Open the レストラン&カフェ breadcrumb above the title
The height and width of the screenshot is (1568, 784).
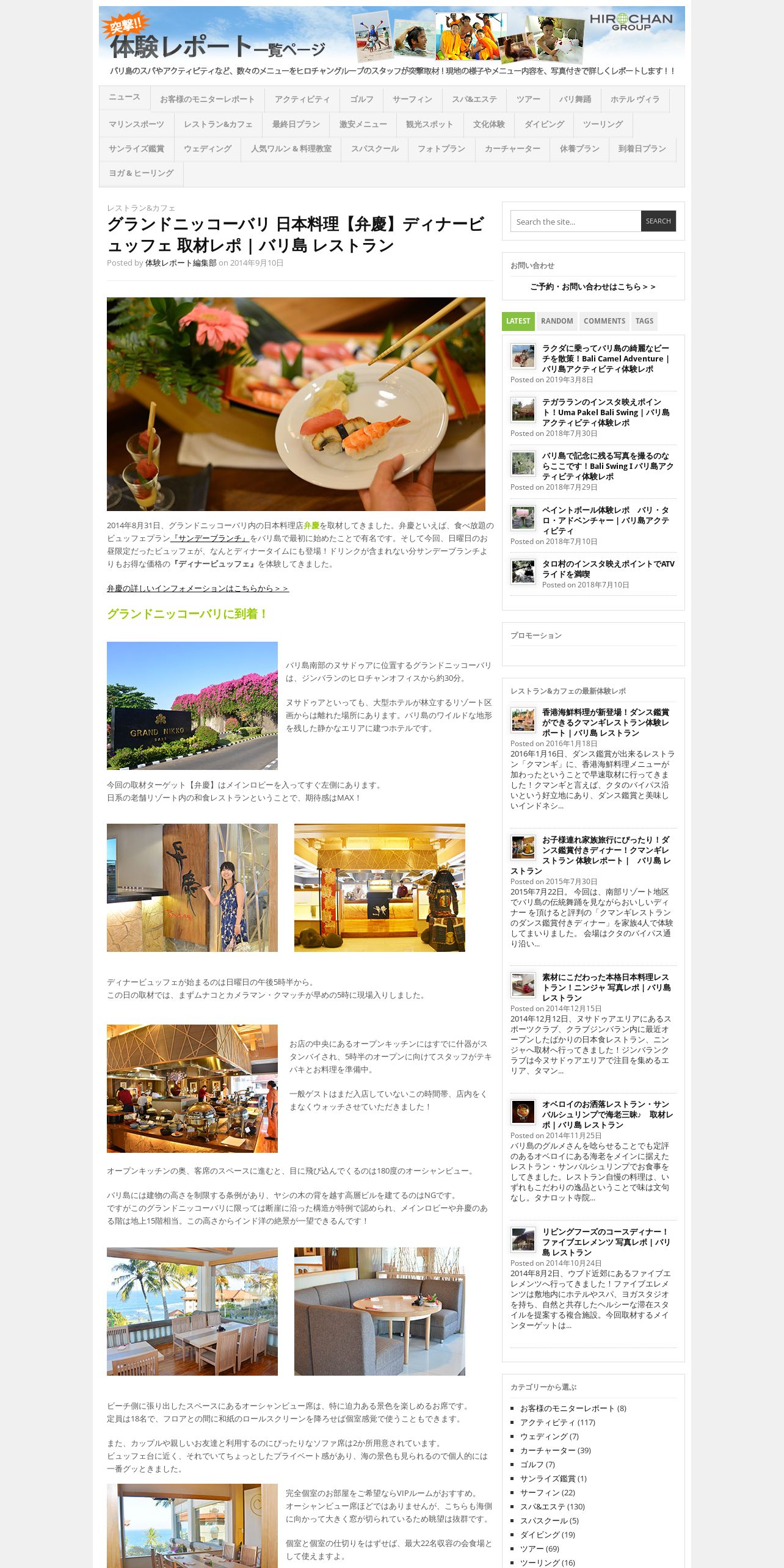(140, 208)
